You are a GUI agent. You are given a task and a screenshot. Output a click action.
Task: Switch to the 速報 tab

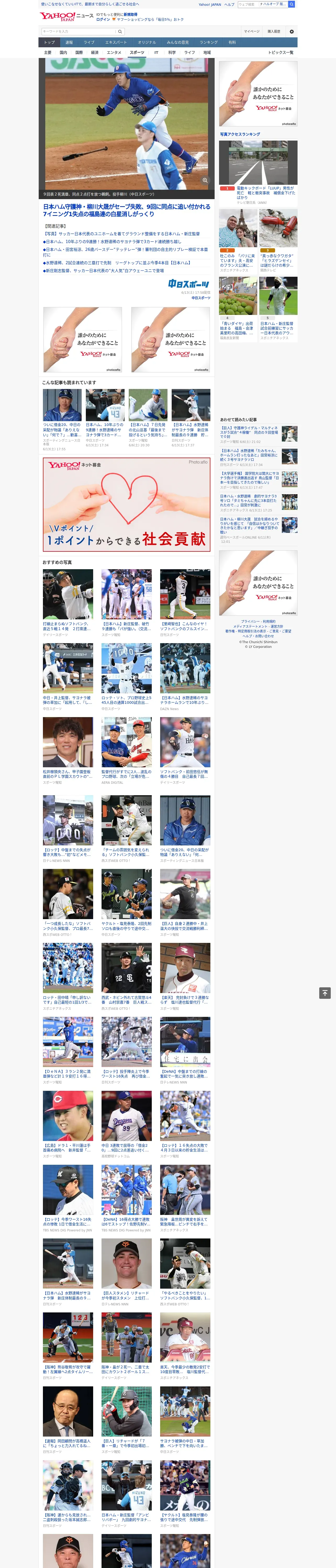pyautogui.click(x=69, y=43)
